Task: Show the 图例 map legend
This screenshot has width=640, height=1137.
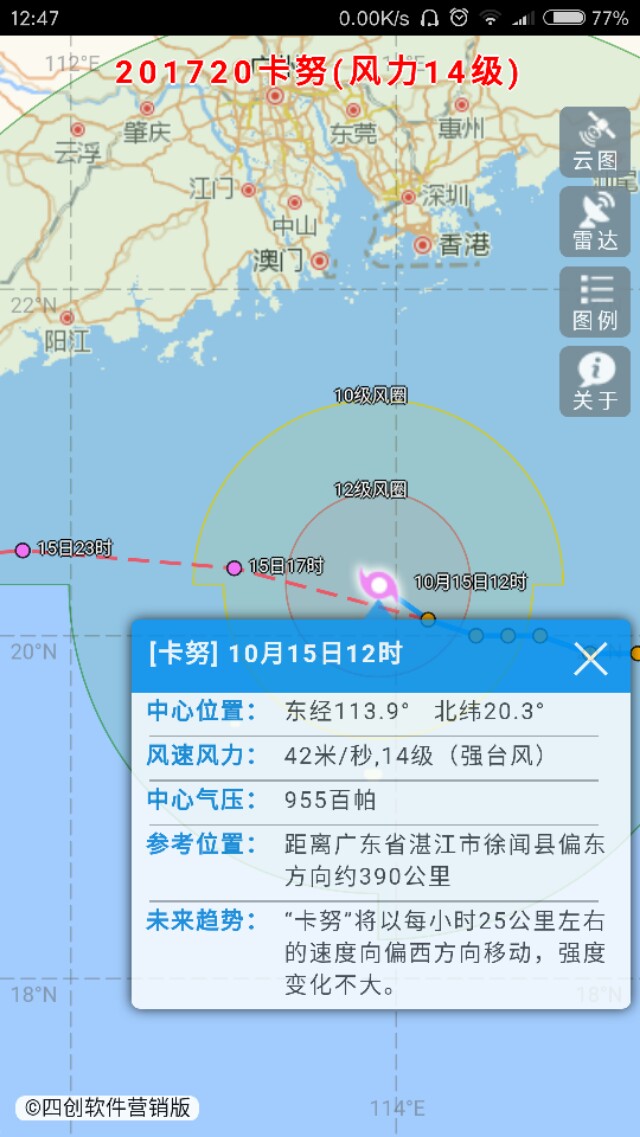Action: pos(595,302)
